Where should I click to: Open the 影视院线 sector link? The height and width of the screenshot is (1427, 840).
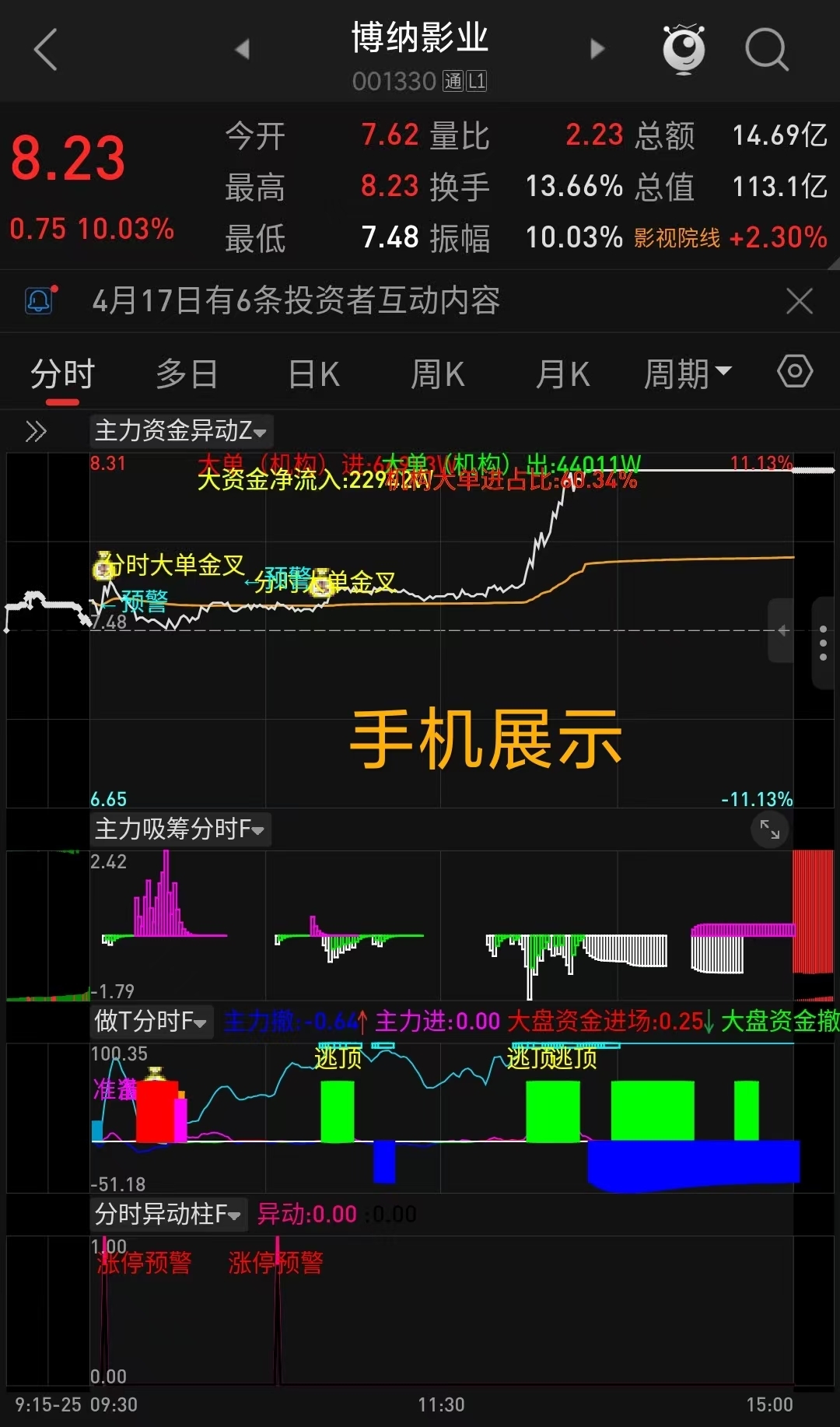tap(677, 238)
